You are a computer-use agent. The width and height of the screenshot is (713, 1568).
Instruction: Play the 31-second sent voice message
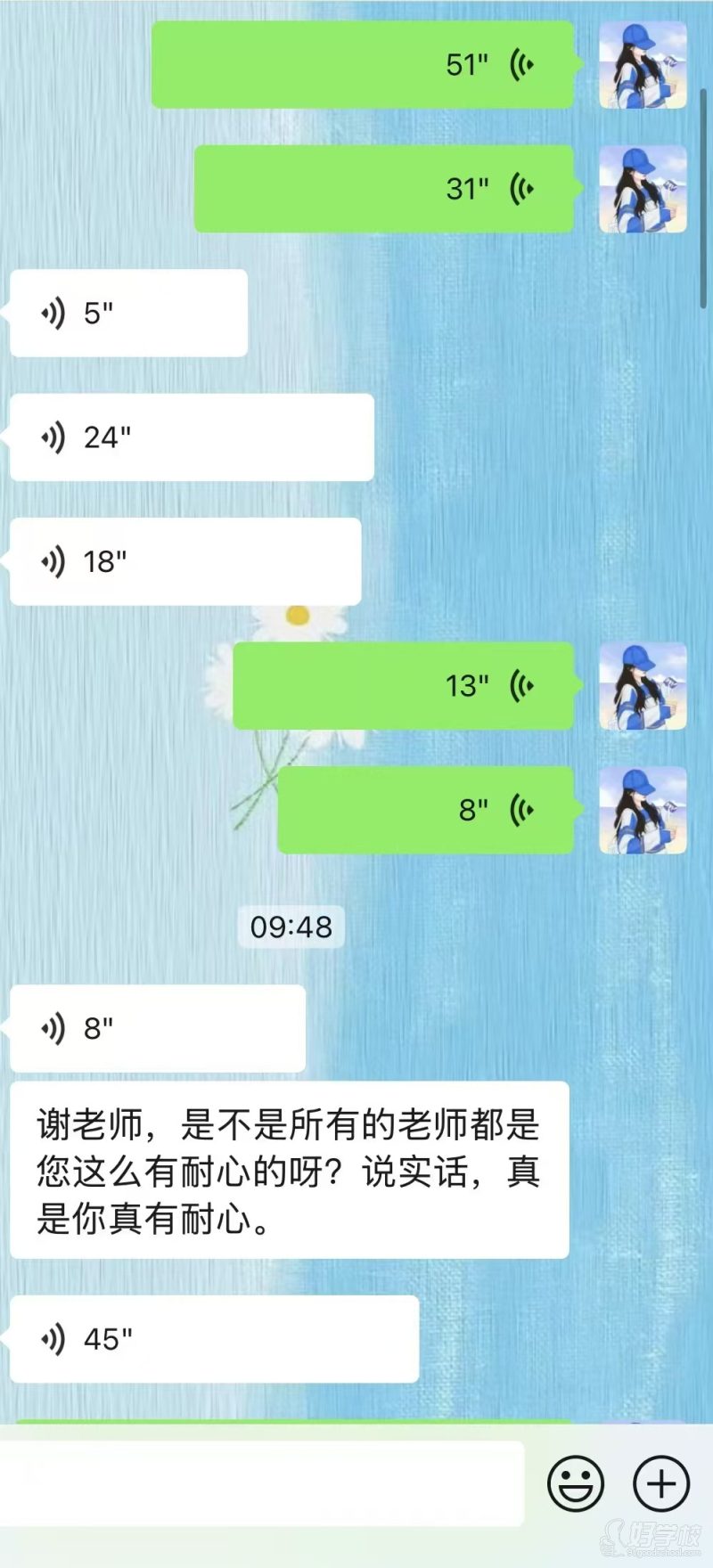tap(383, 189)
